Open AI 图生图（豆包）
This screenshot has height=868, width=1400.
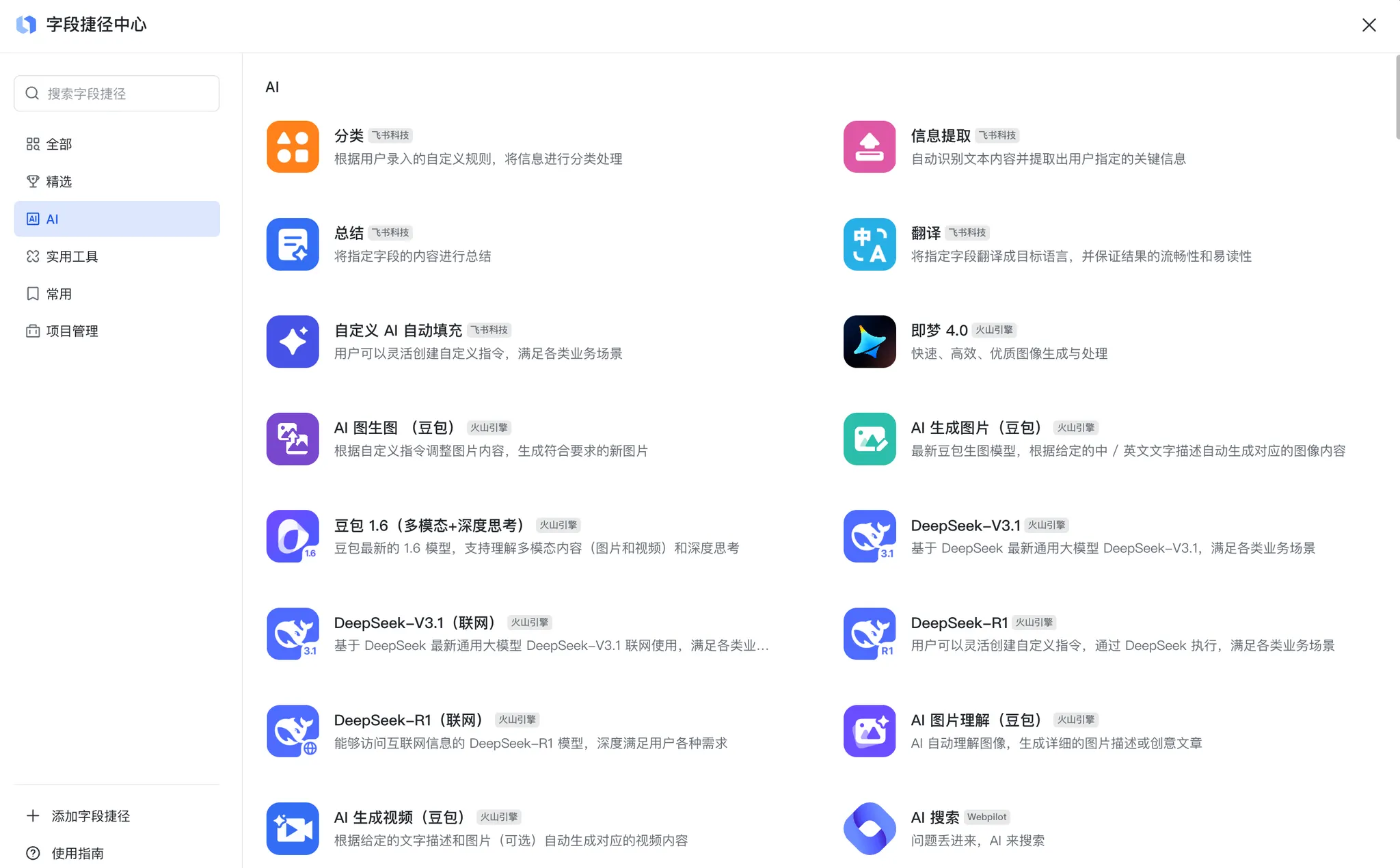point(394,428)
